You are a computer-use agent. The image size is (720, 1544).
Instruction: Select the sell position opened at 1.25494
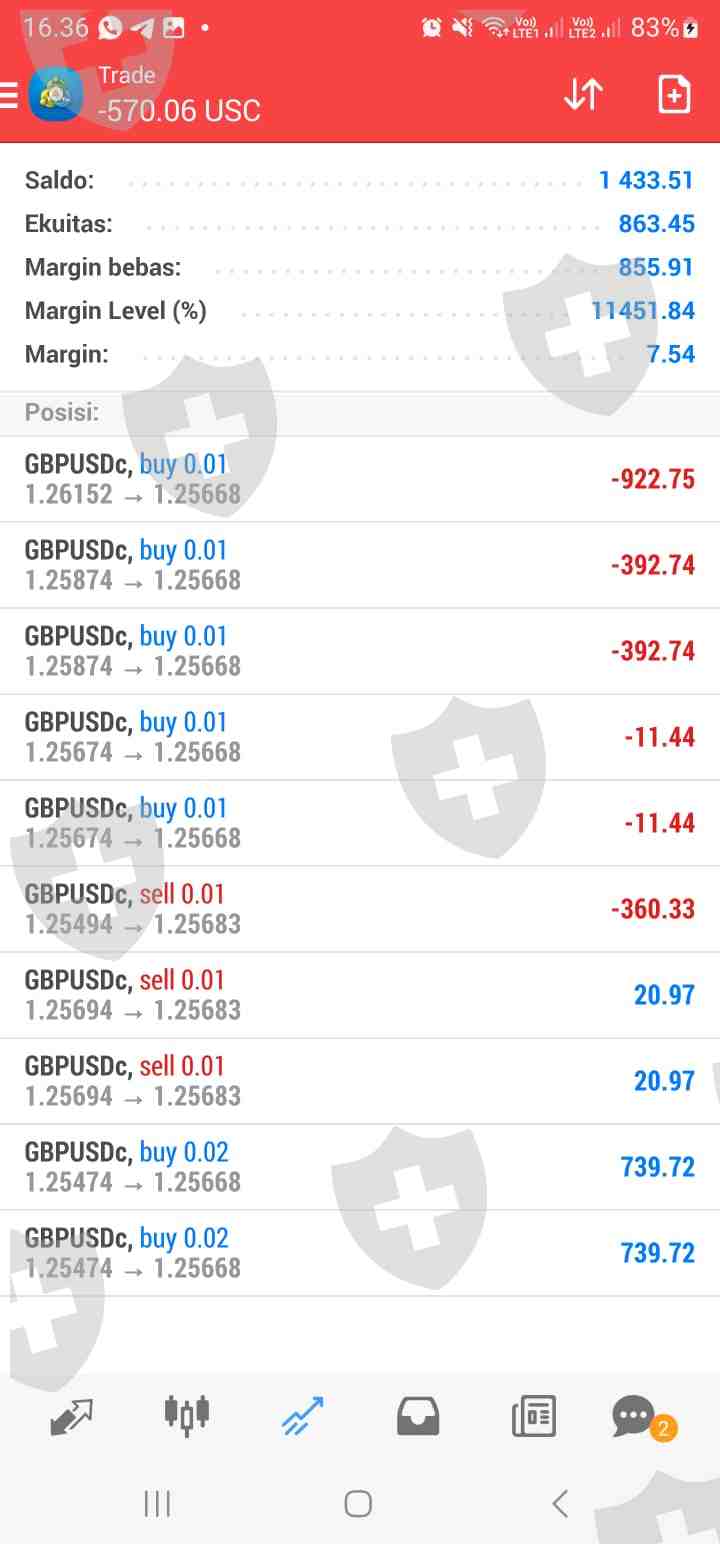[x=360, y=909]
